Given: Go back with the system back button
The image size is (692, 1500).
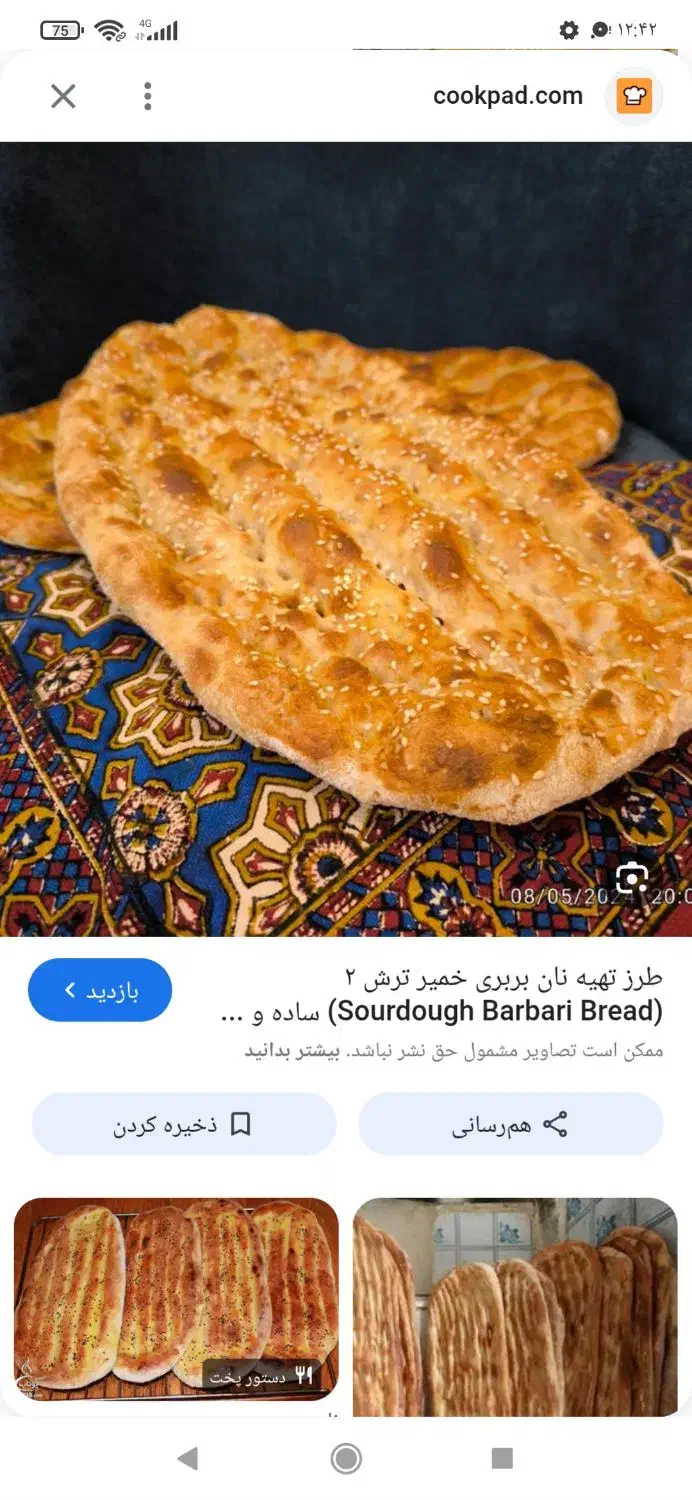Looking at the screenshot, I should (187, 1459).
